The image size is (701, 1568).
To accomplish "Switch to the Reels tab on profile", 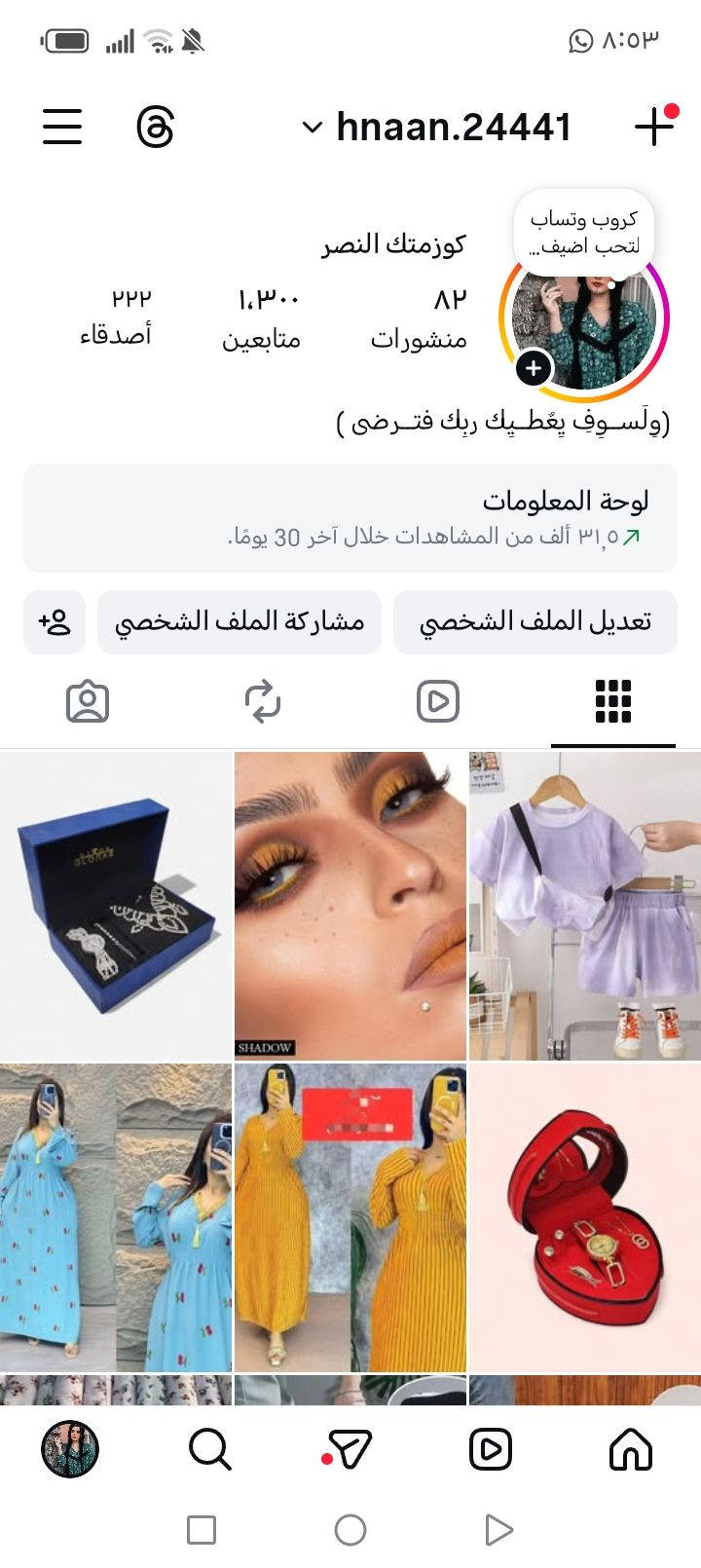I will click(438, 701).
